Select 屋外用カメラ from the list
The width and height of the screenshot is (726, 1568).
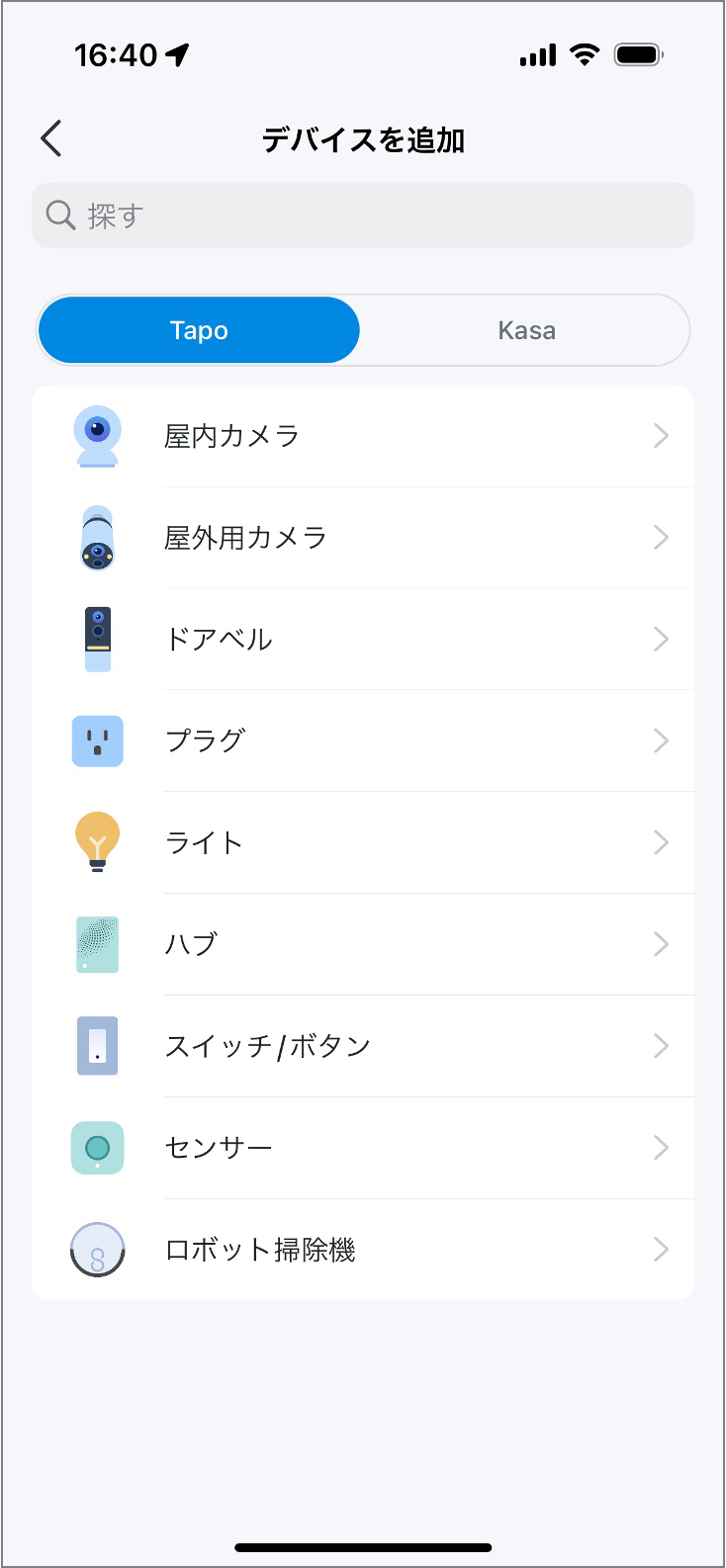(x=363, y=538)
